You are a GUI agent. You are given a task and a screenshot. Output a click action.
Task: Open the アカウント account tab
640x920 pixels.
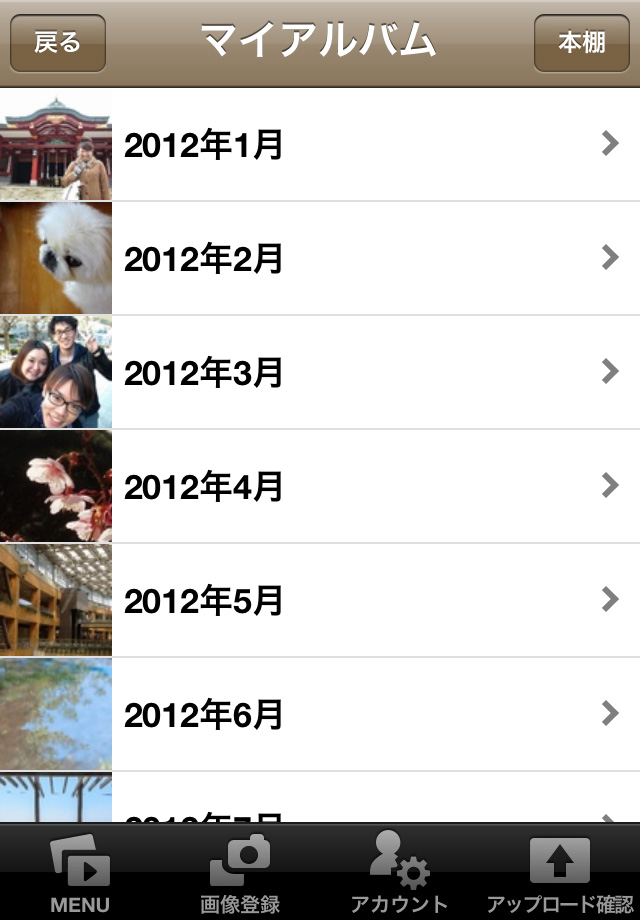tap(399, 873)
